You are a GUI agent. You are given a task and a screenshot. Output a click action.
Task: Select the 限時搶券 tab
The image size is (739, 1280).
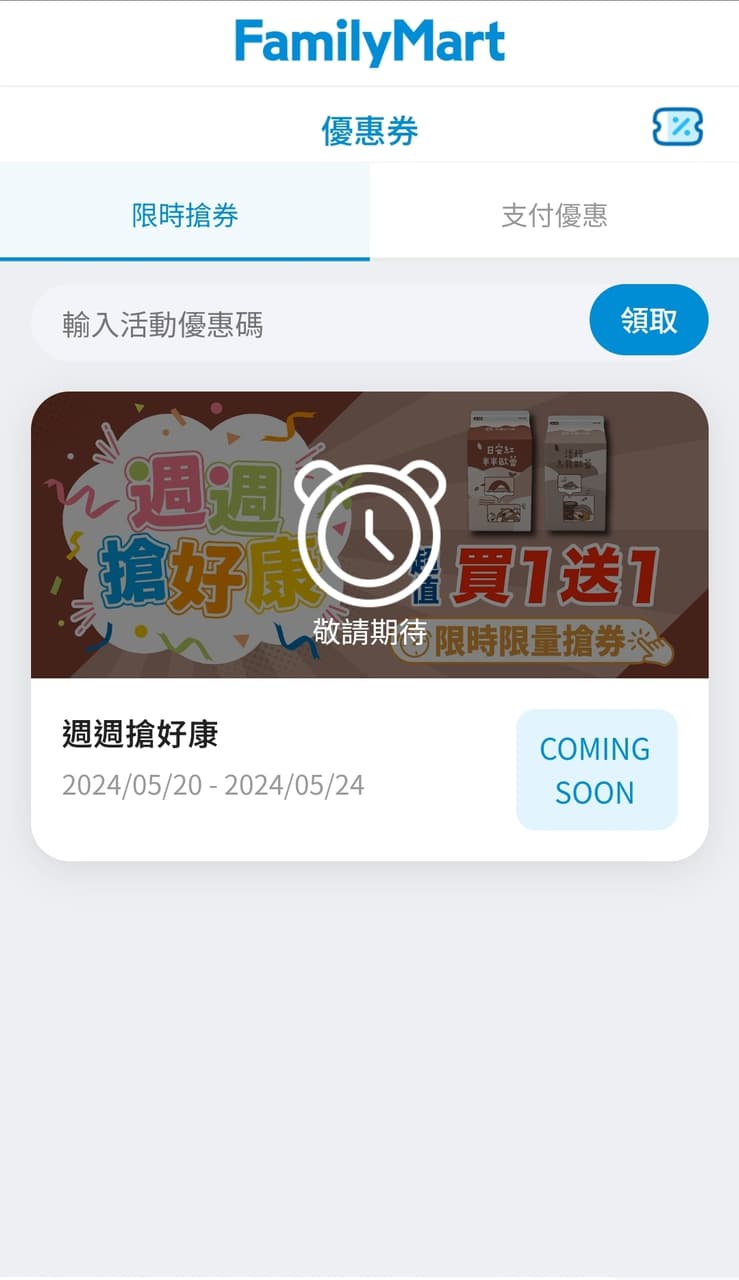(x=185, y=215)
